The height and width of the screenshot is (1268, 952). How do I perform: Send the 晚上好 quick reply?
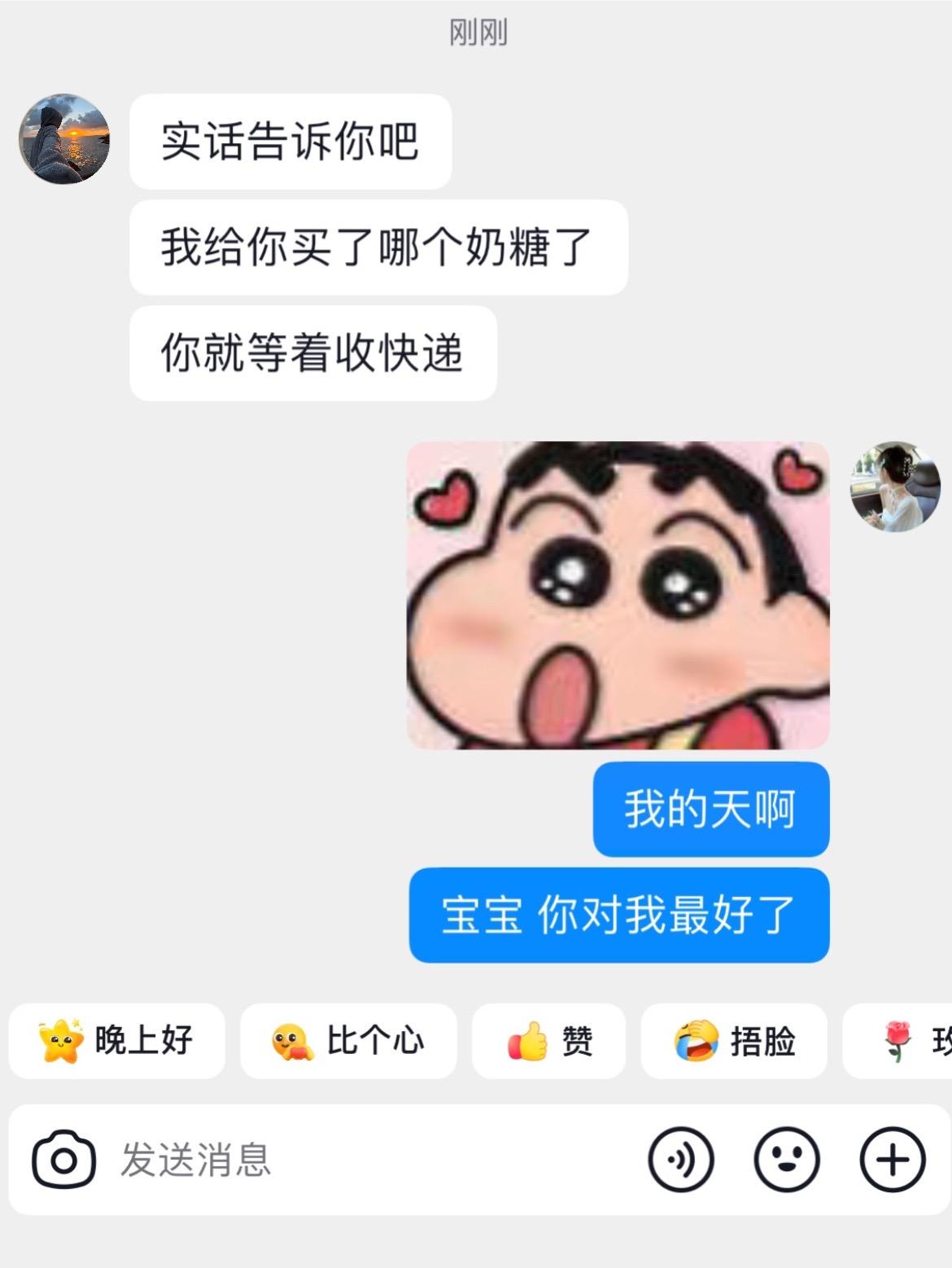pos(116,1041)
